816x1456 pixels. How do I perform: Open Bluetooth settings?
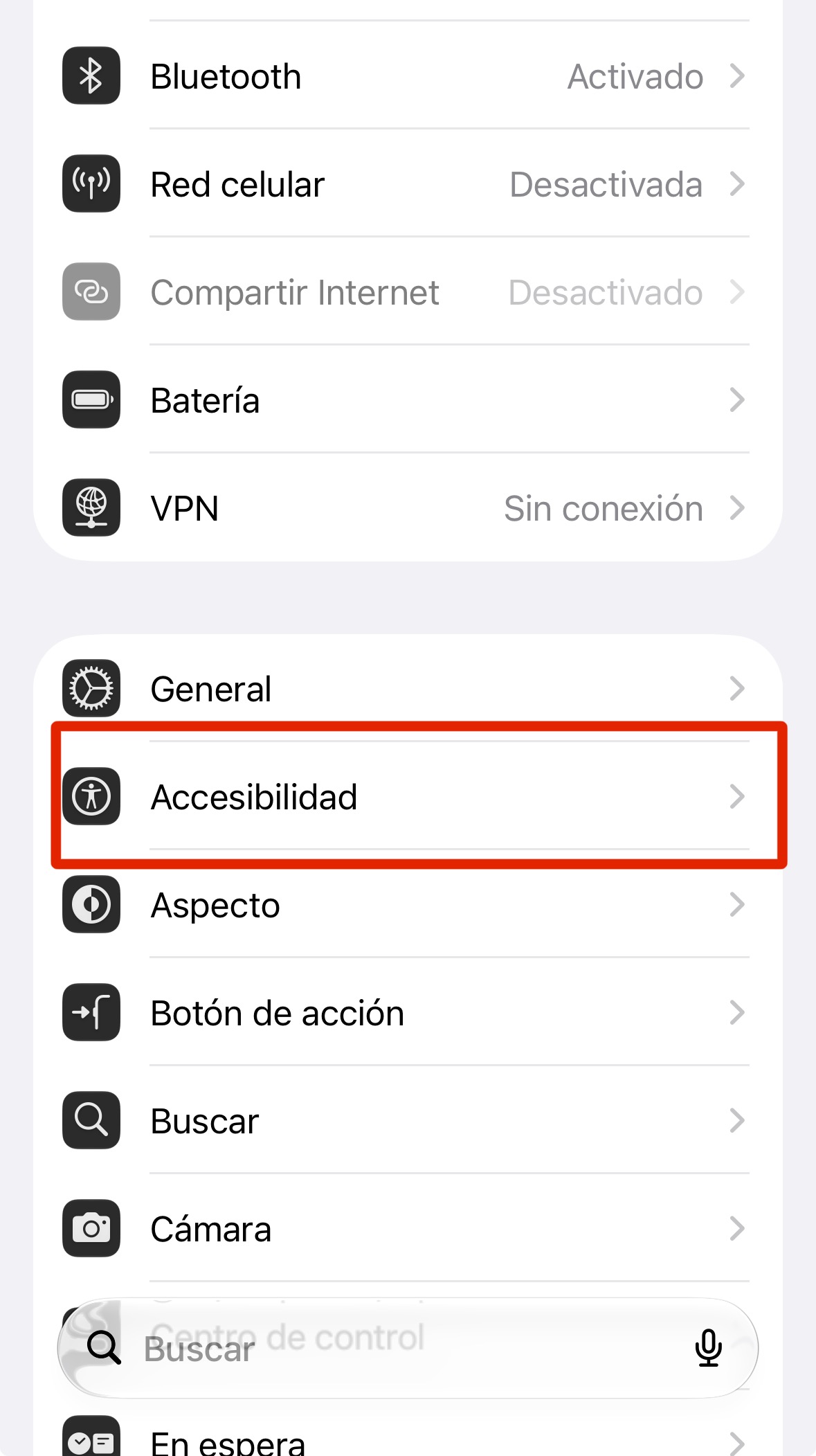[408, 75]
